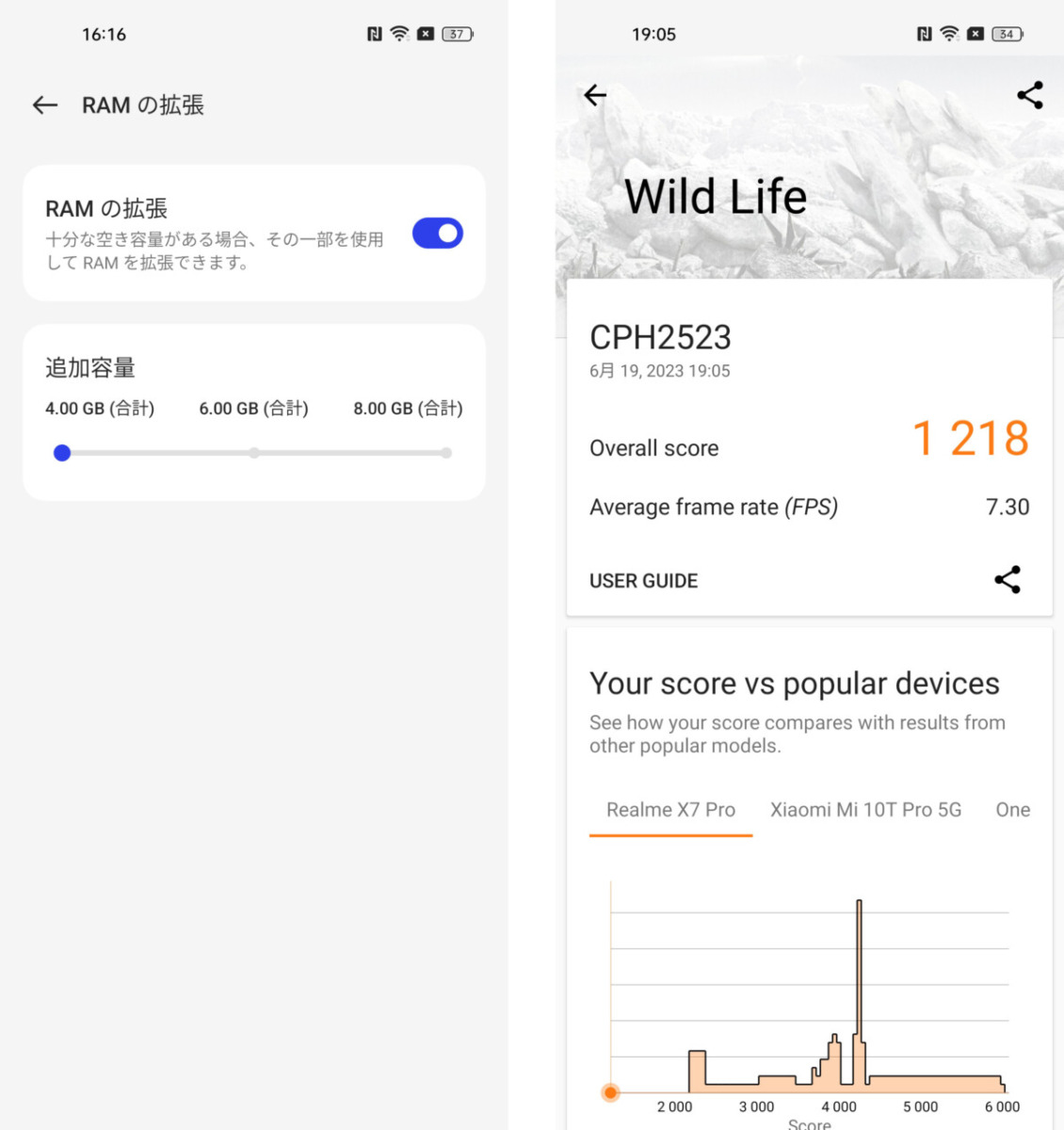The width and height of the screenshot is (1064, 1130).
Task: Set added capacity to 8.00 GB
Action: 446,453
